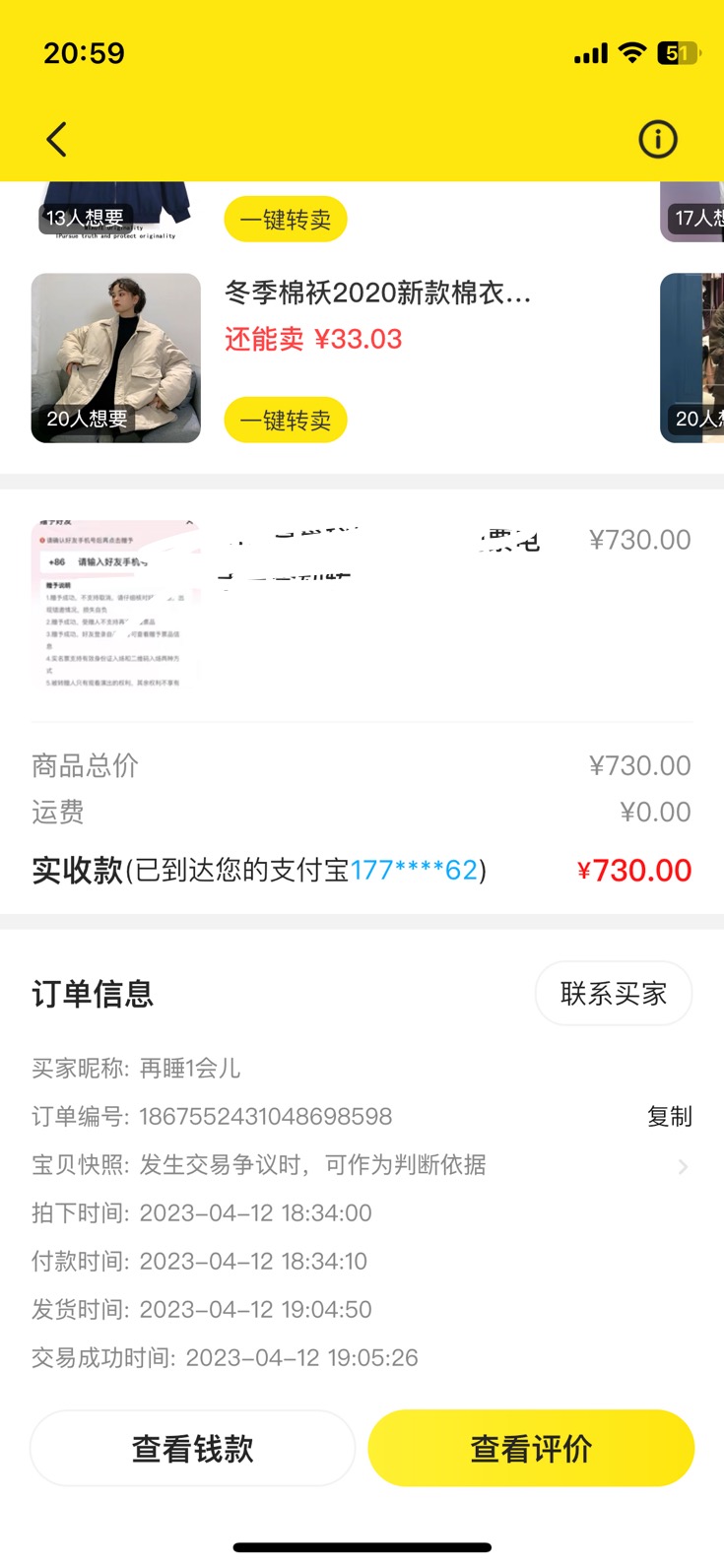Tap 一键转卖 on the blue jacket item

pyautogui.click(x=286, y=219)
